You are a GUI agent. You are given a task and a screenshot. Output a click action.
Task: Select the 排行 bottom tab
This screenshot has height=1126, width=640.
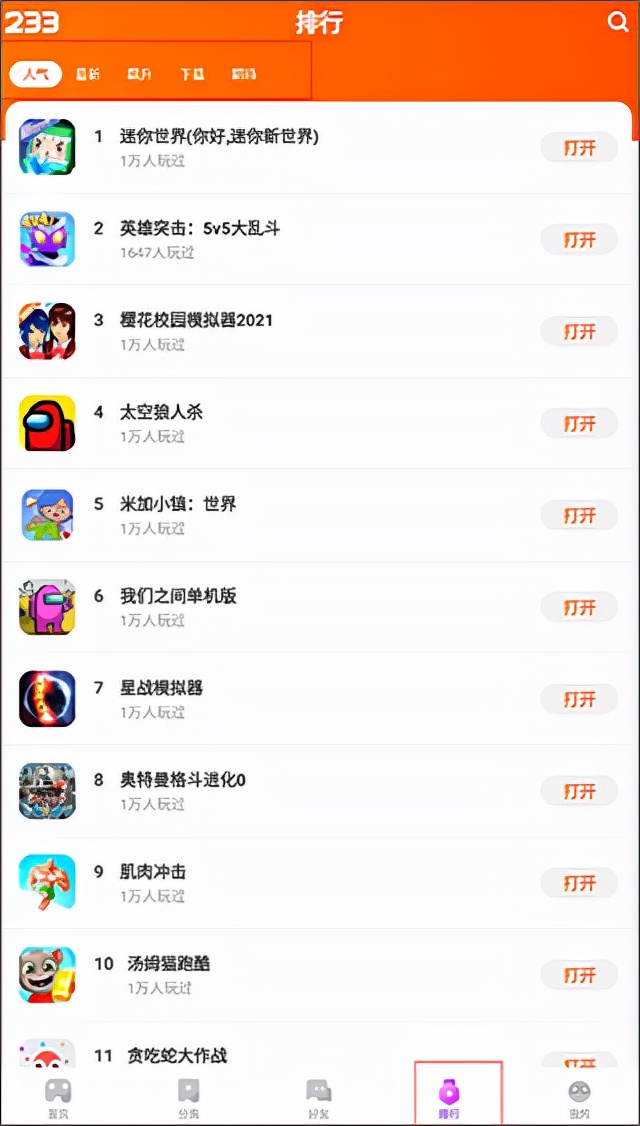pyautogui.click(x=449, y=1097)
